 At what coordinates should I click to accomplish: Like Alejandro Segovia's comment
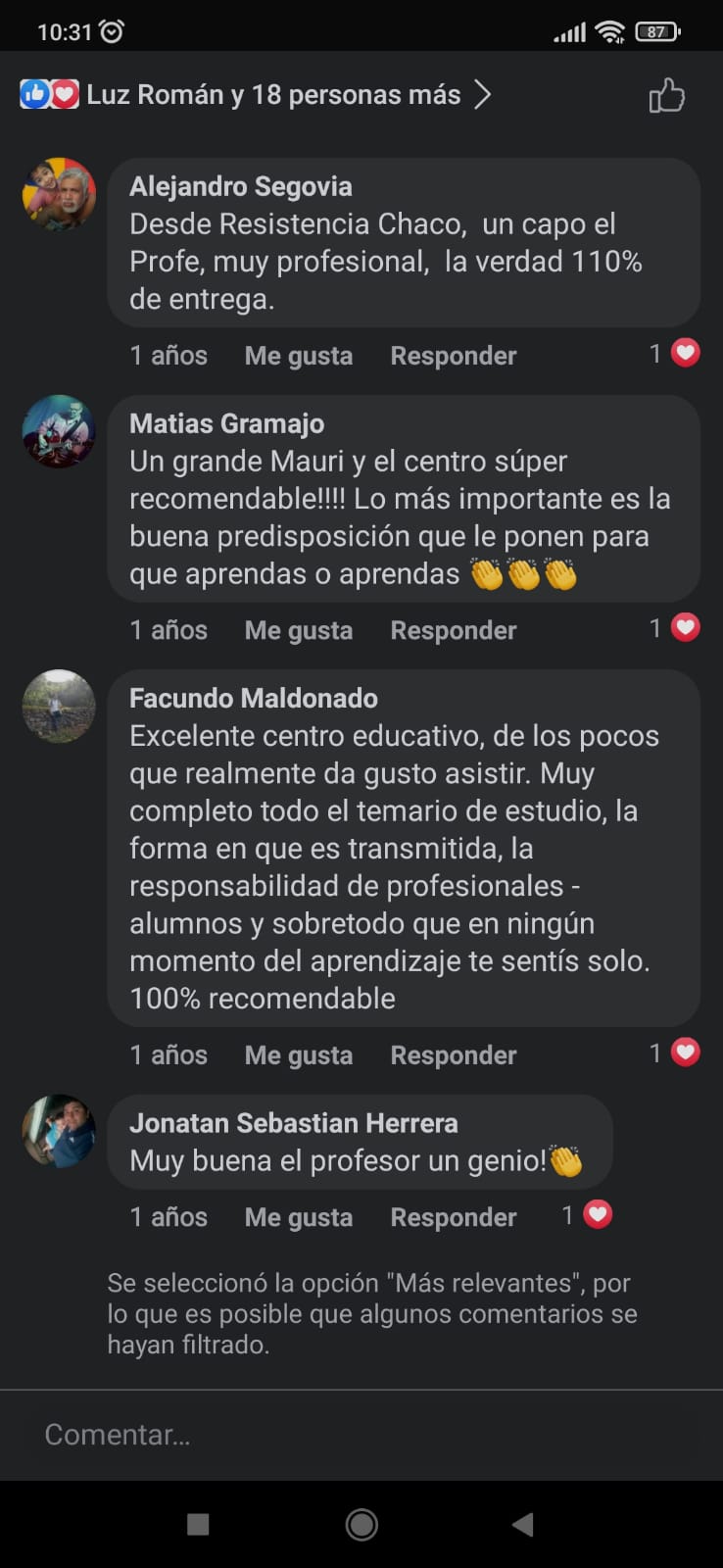pos(298,356)
